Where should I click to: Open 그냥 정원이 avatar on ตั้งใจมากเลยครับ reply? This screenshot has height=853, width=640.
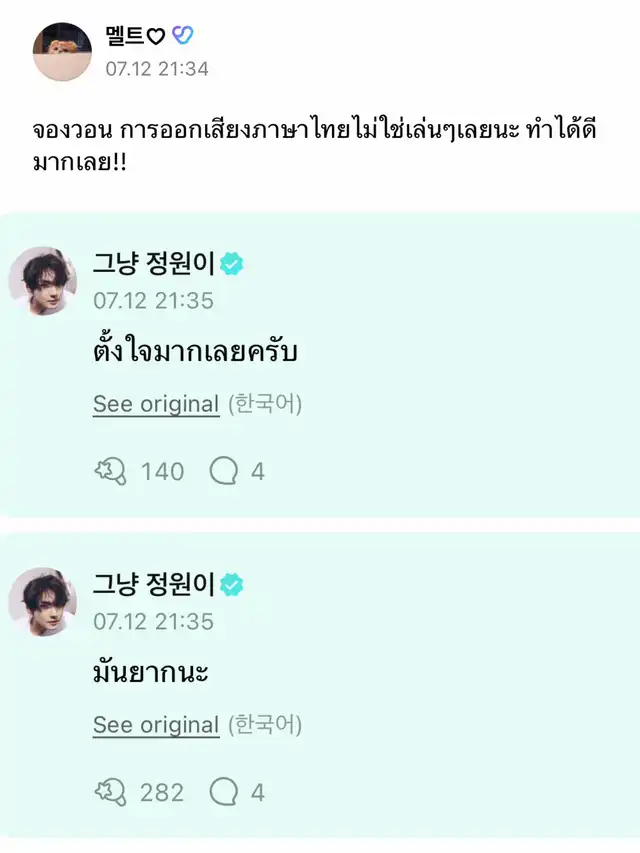pos(43,281)
